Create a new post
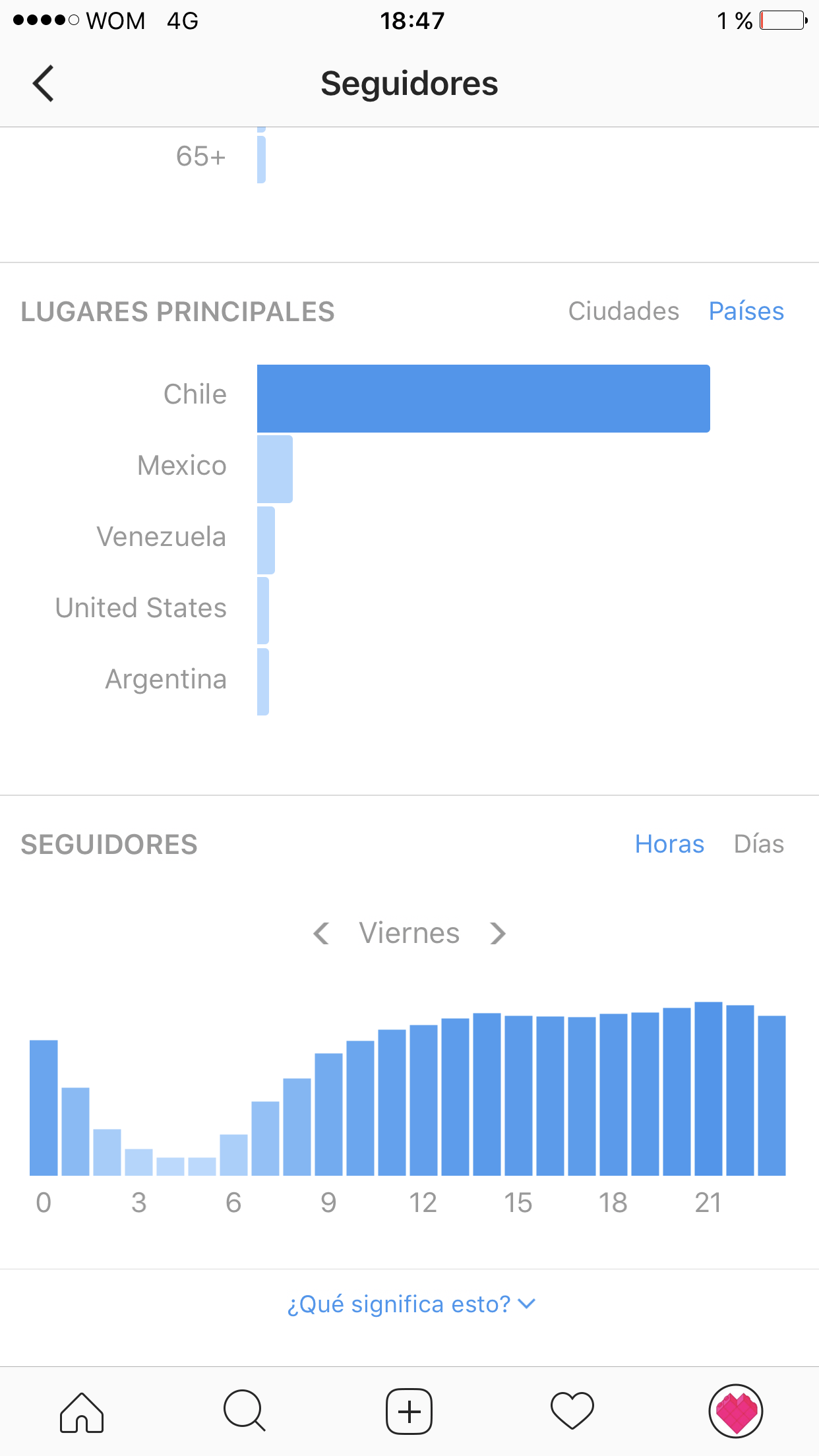The height and width of the screenshot is (1456, 819). pyautogui.click(x=409, y=1412)
